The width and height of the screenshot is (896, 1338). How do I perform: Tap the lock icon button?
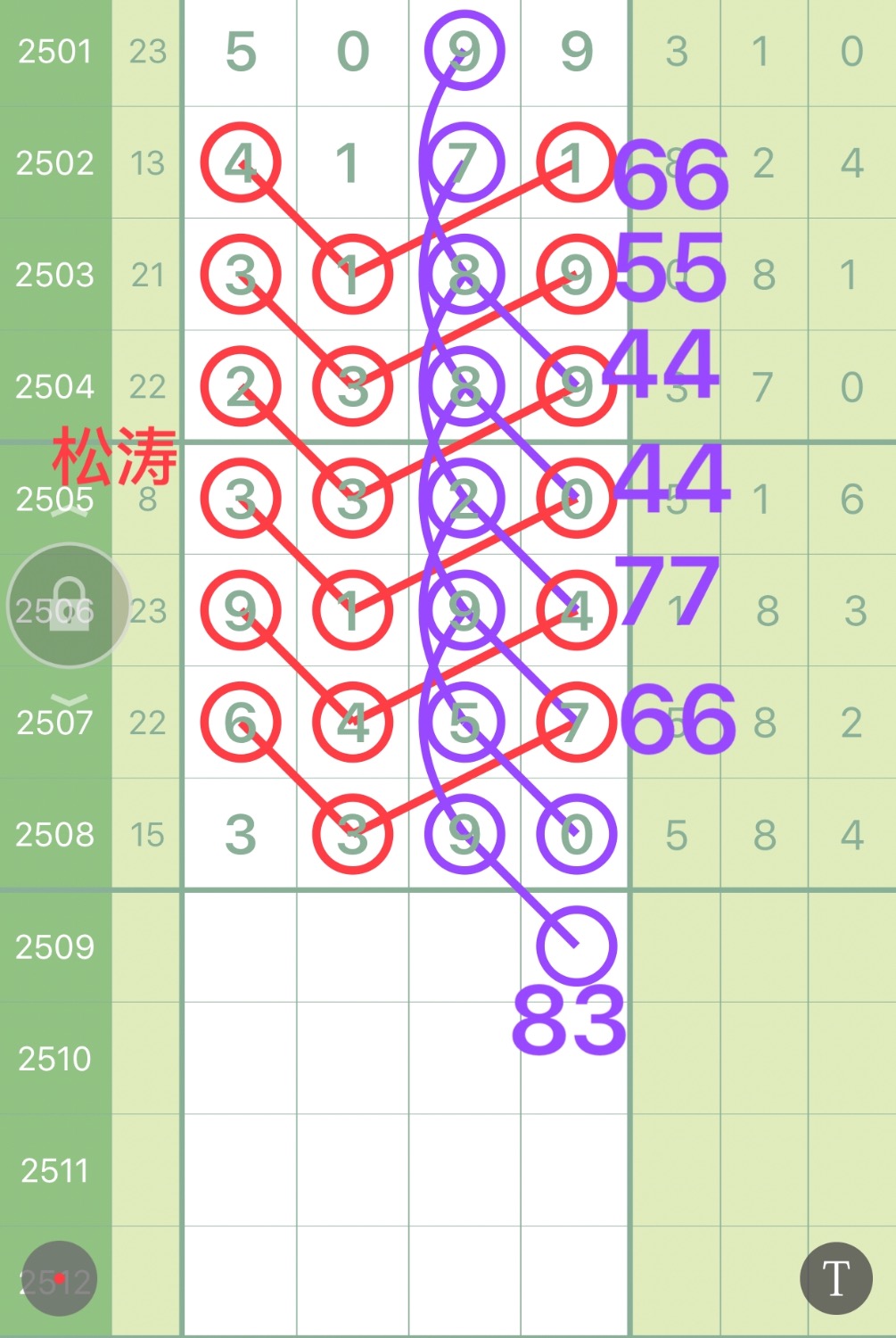69,606
